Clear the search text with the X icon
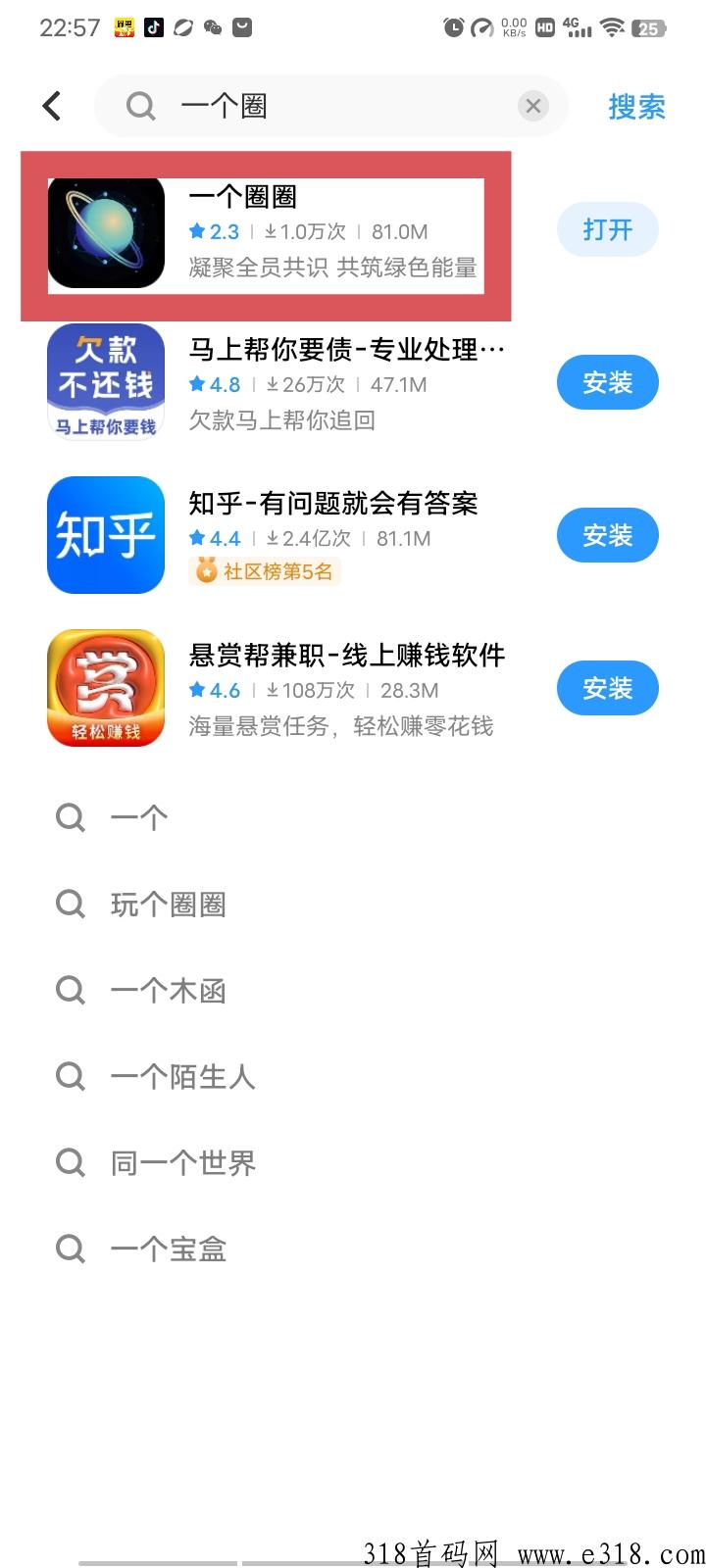706x1568 pixels. 533,106
